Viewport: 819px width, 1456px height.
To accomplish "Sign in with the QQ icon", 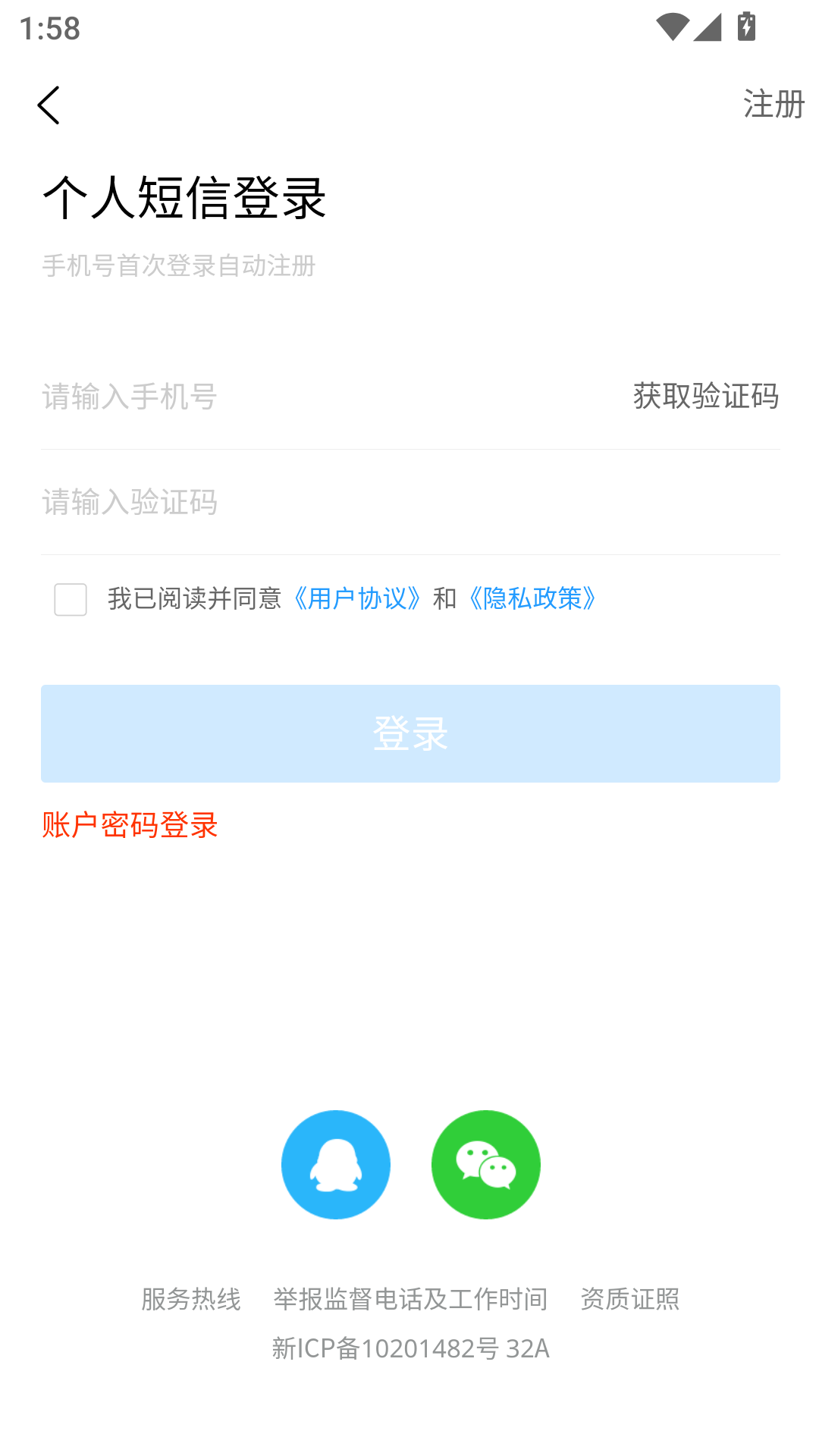I will click(x=336, y=1165).
